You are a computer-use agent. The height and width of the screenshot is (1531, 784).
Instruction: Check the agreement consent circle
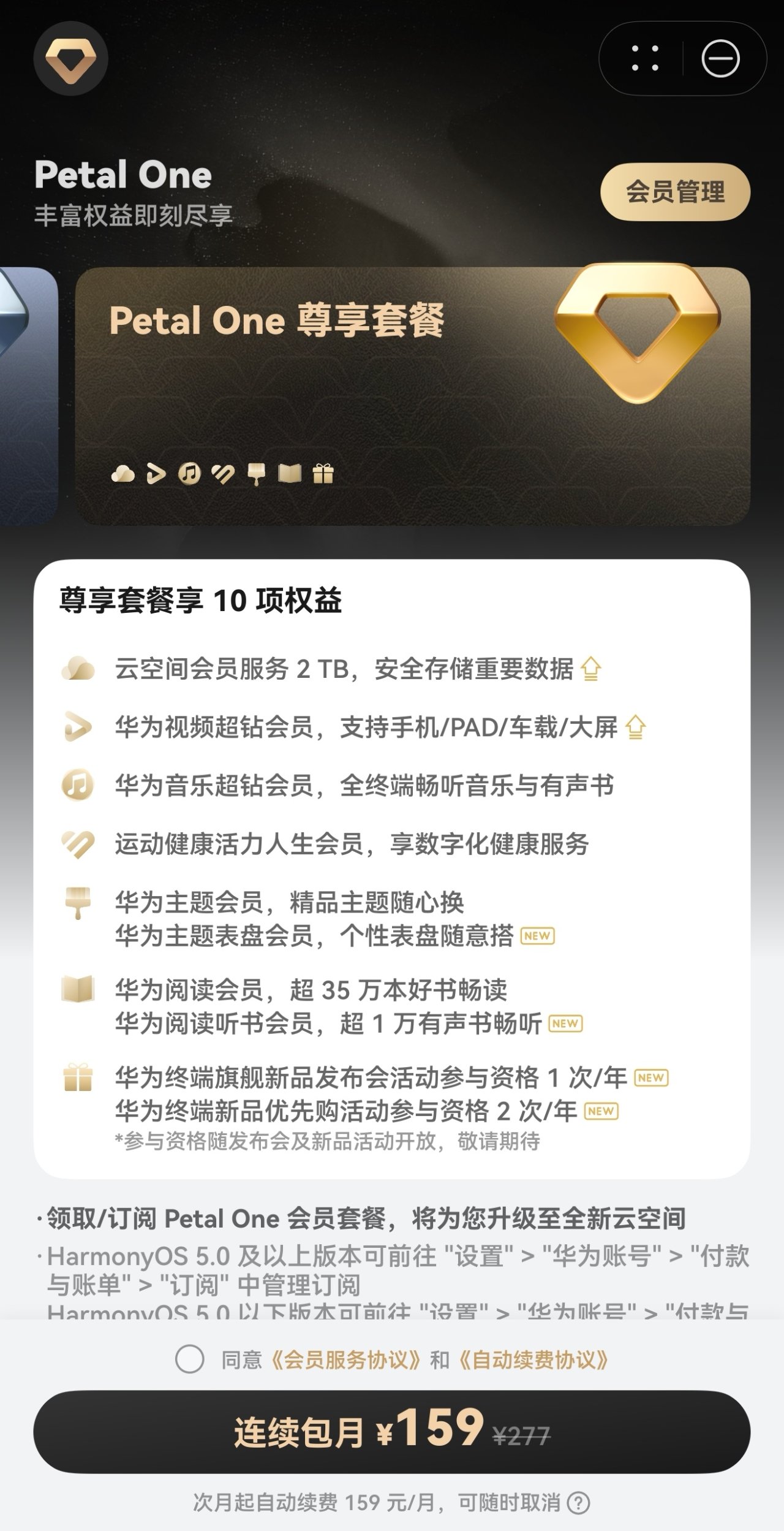(189, 1360)
